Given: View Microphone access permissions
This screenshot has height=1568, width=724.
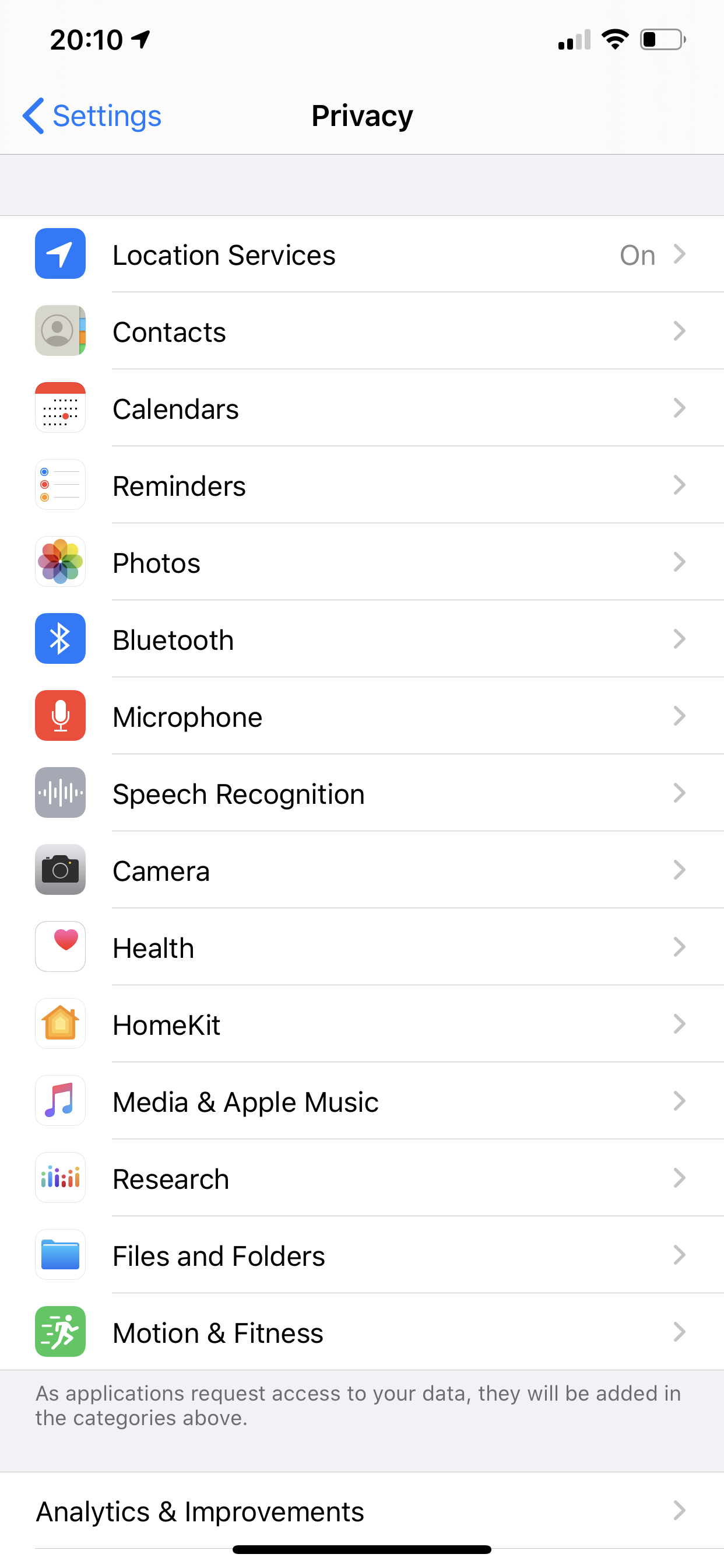Looking at the screenshot, I should tap(361, 716).
